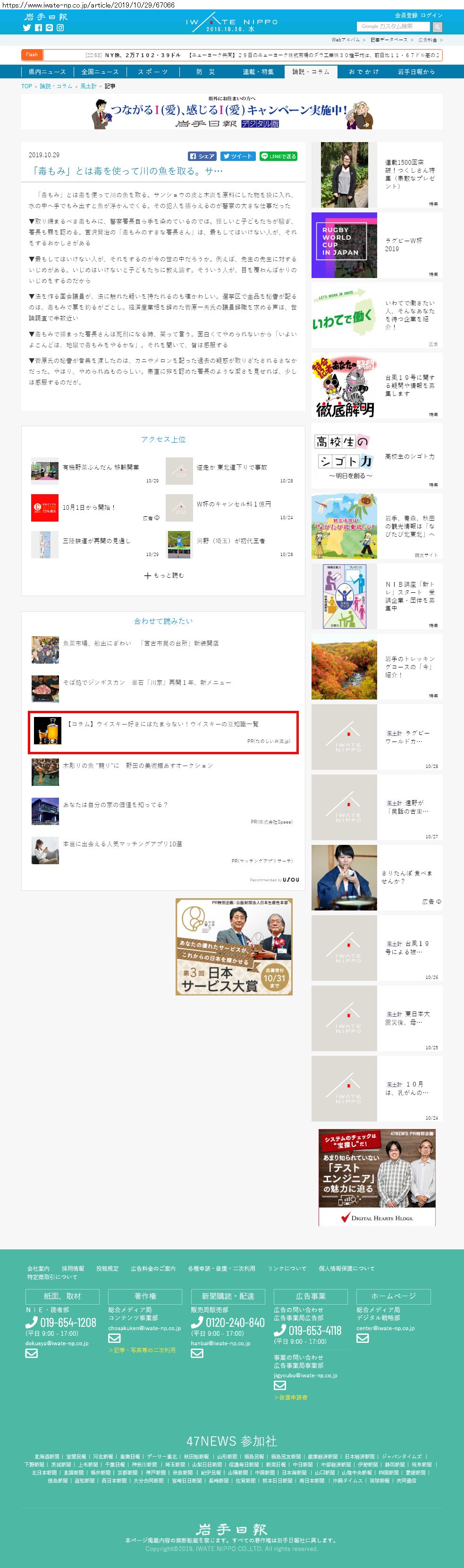The image size is (464, 1568).
Task: Go to the おでかけ tab
Action: (x=363, y=72)
